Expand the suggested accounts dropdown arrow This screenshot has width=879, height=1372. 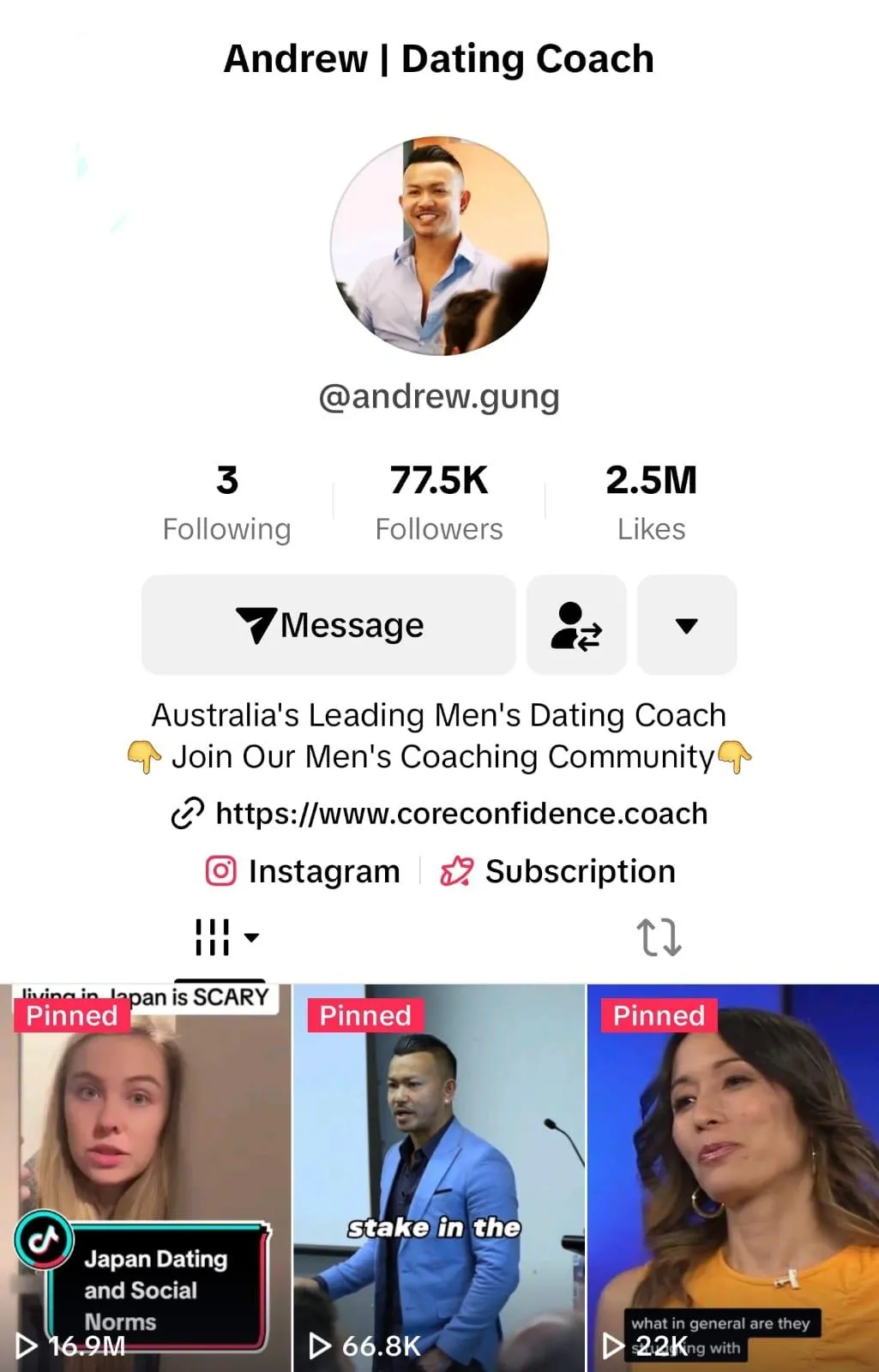point(686,625)
